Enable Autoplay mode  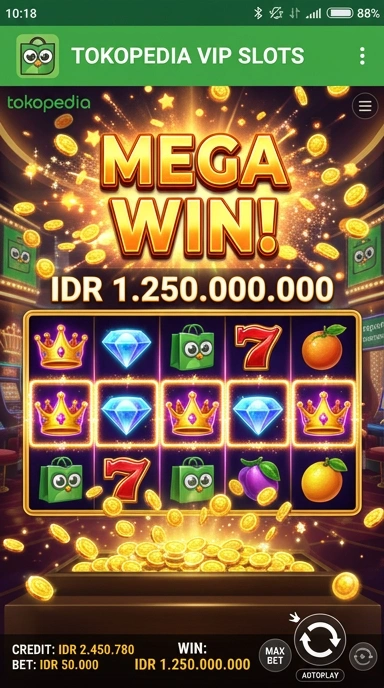(x=320, y=675)
